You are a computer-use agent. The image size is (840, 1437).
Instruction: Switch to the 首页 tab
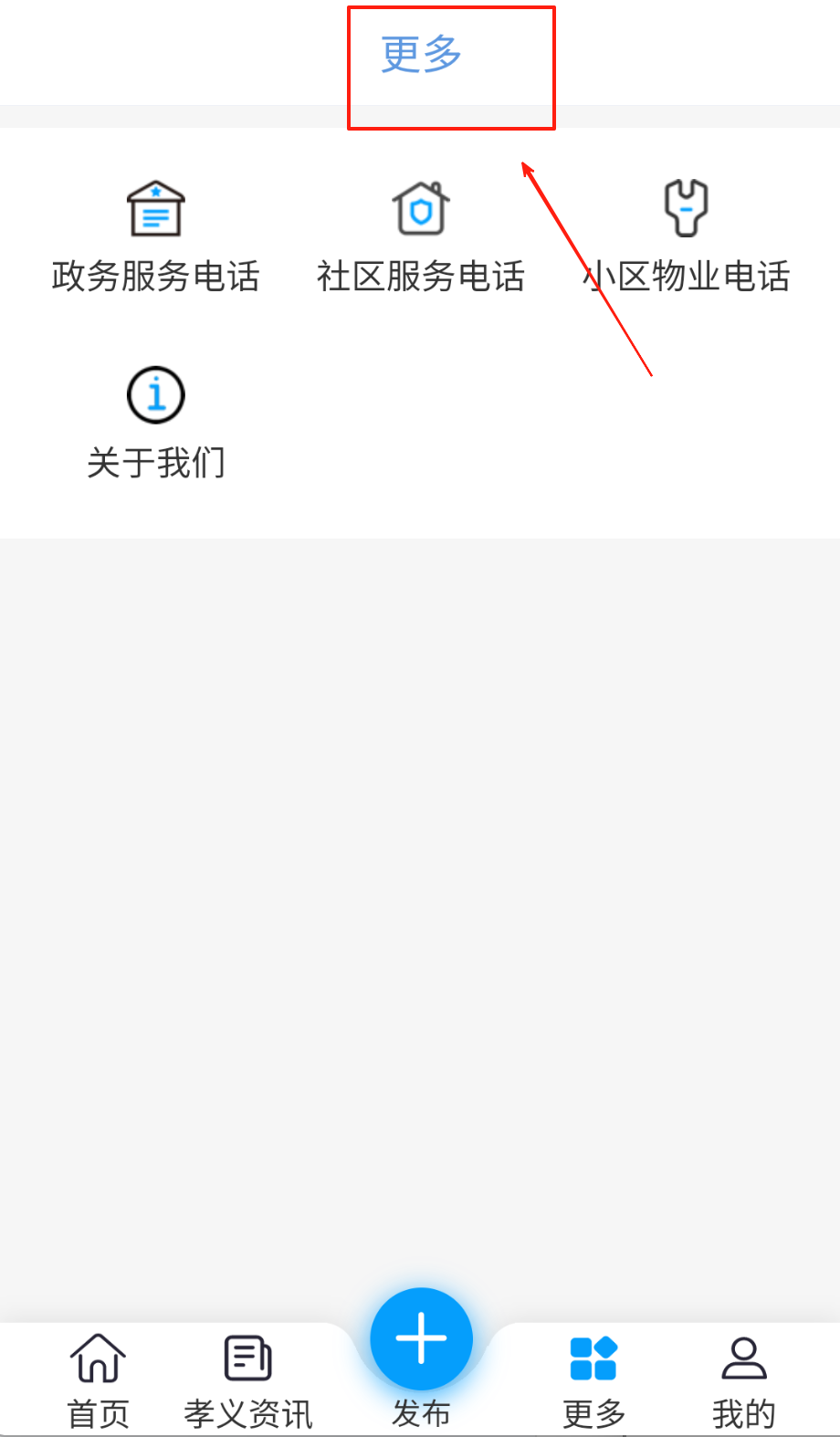point(98,1379)
